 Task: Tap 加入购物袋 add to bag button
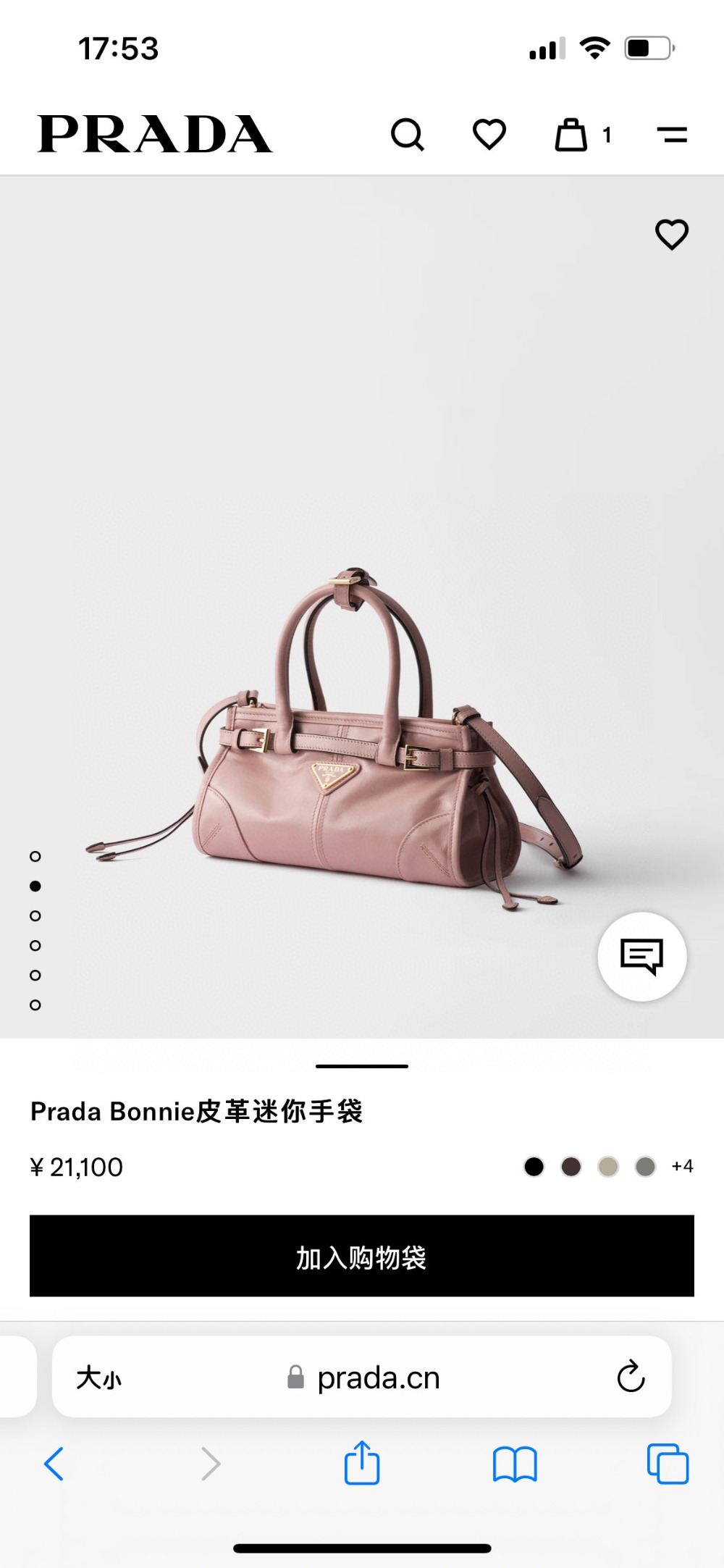click(362, 1257)
